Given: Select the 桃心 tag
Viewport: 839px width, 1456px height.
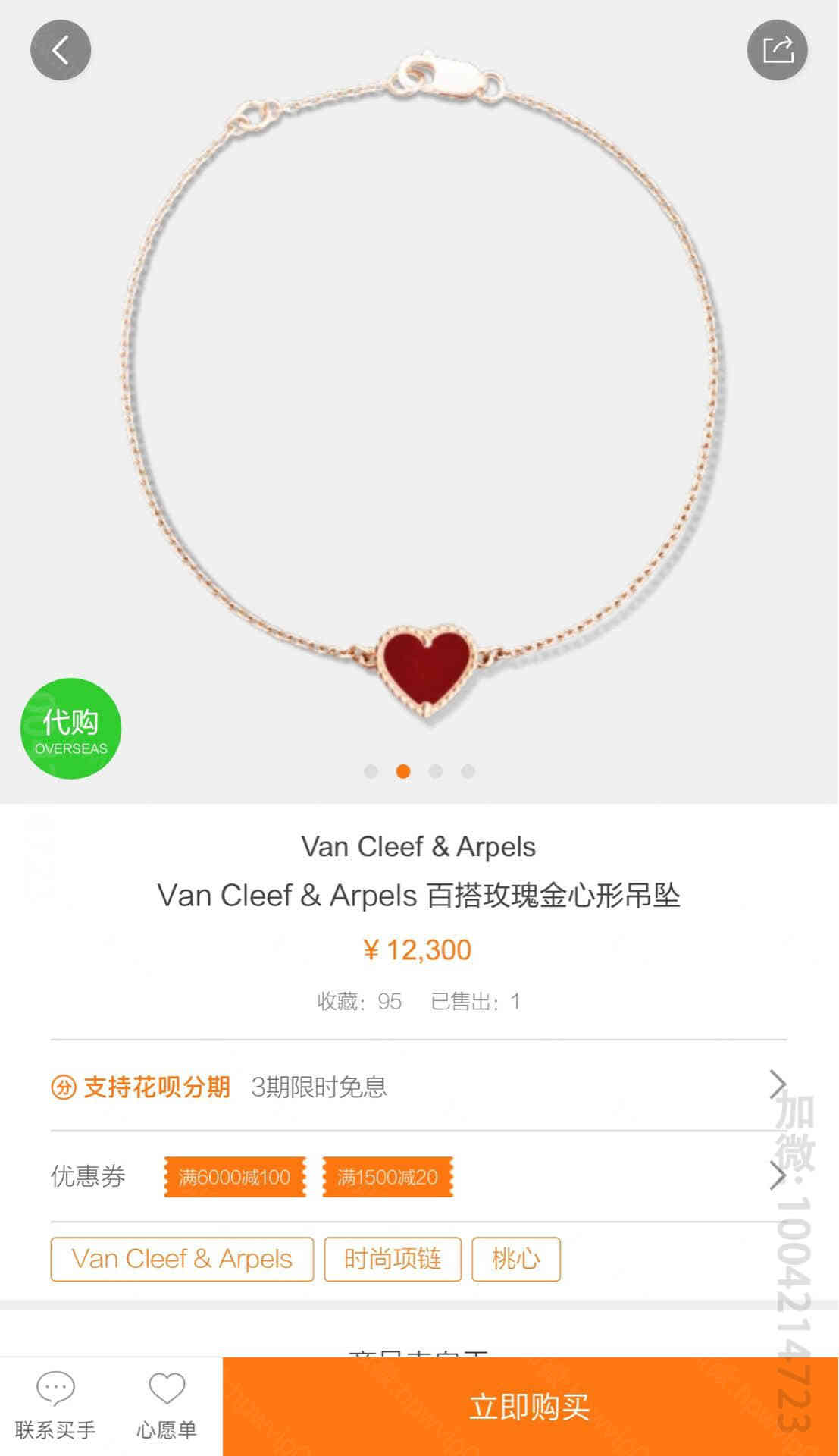Looking at the screenshot, I should click(x=516, y=1259).
